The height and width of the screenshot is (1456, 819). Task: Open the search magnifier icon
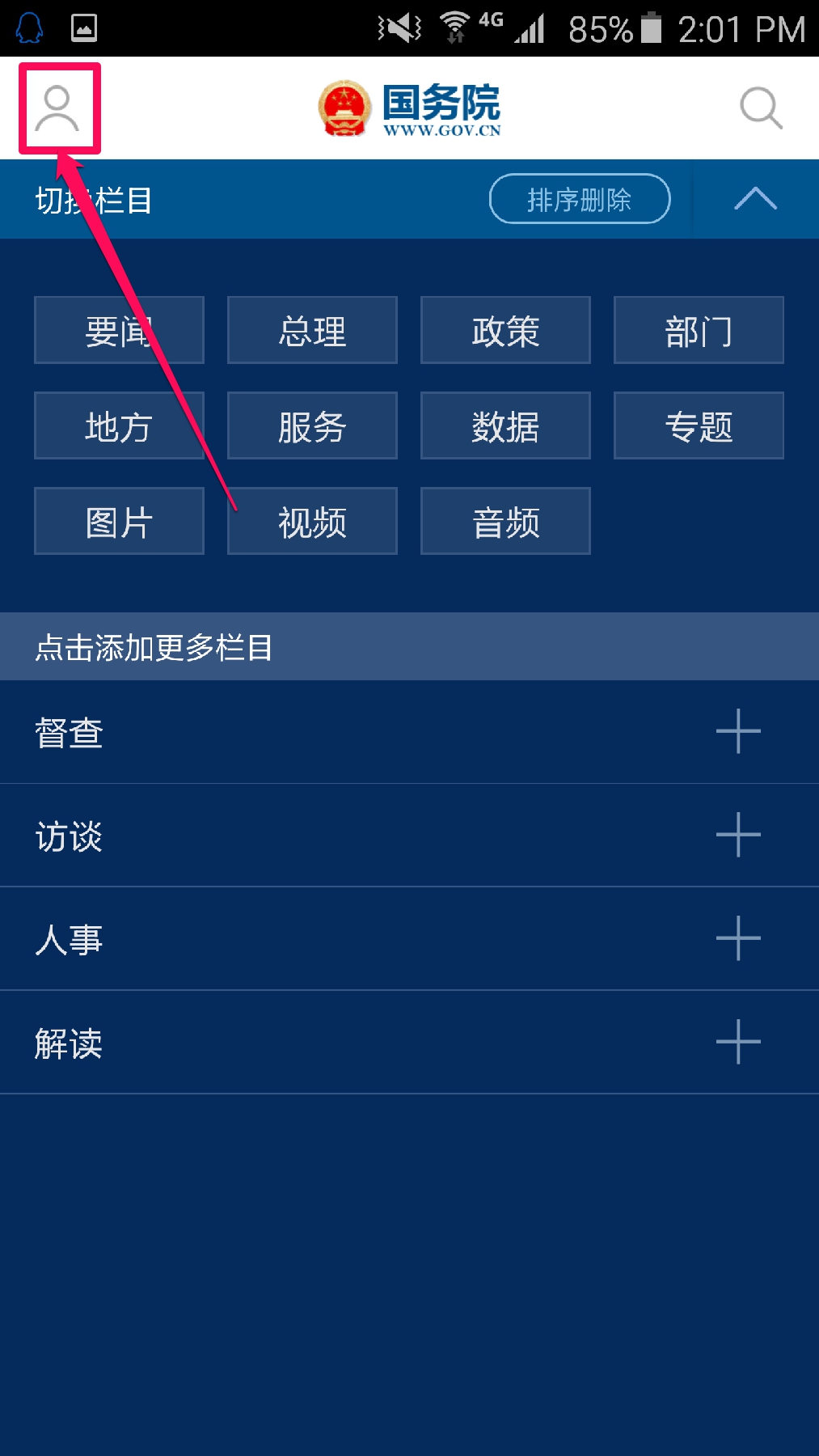pos(761,108)
